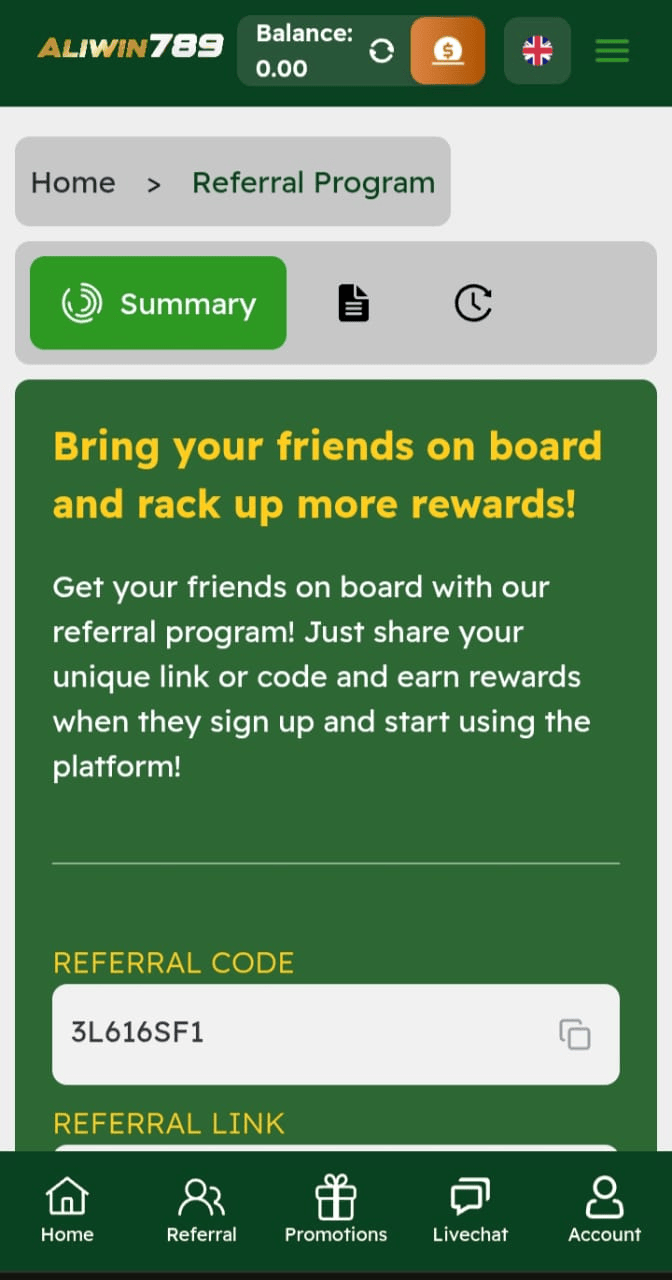
Task: Open Referral in bottom navigation
Action: (201, 1208)
